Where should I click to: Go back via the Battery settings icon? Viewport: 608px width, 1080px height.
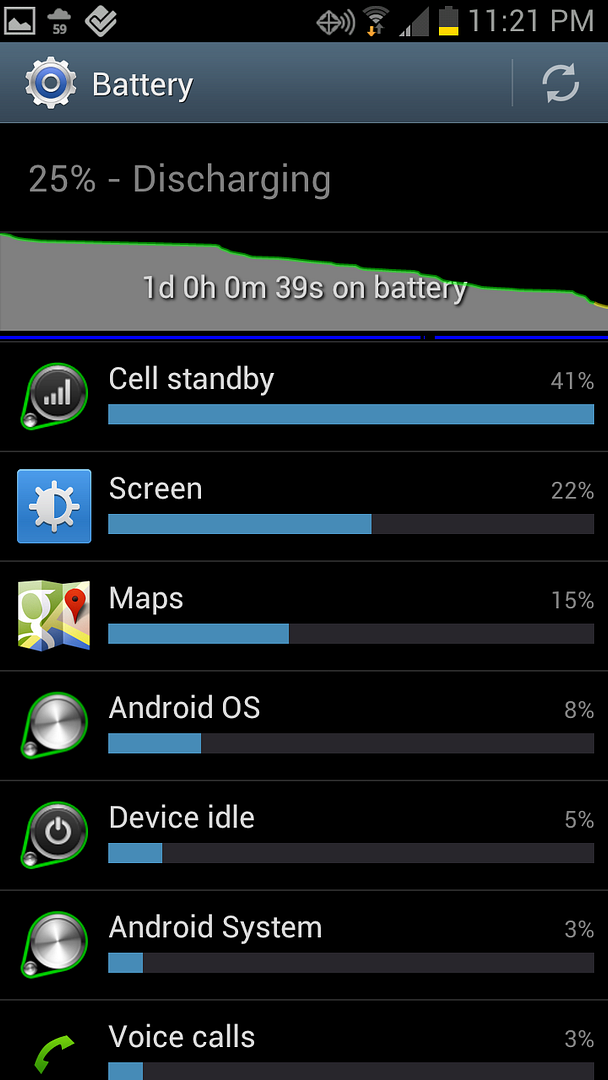coord(50,83)
